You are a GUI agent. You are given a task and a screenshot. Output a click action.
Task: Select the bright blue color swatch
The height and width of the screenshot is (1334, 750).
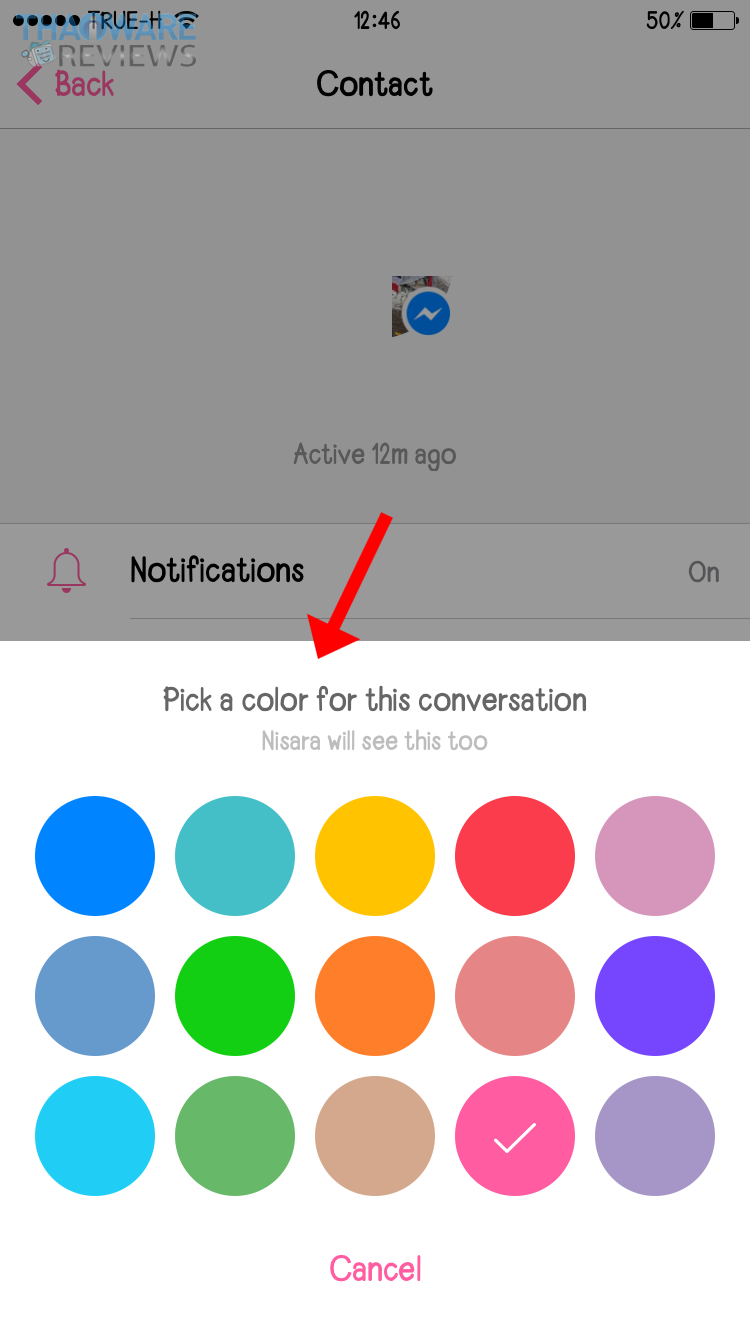click(95, 856)
